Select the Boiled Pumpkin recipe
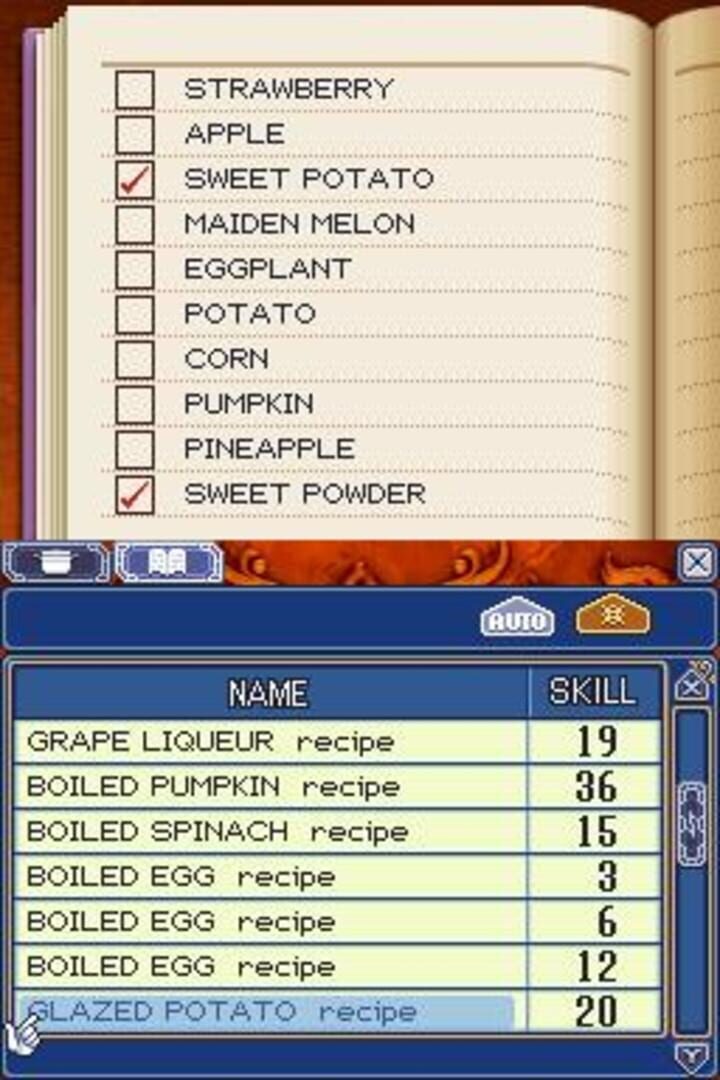Screen dimensions: 720x1080 tap(270, 787)
